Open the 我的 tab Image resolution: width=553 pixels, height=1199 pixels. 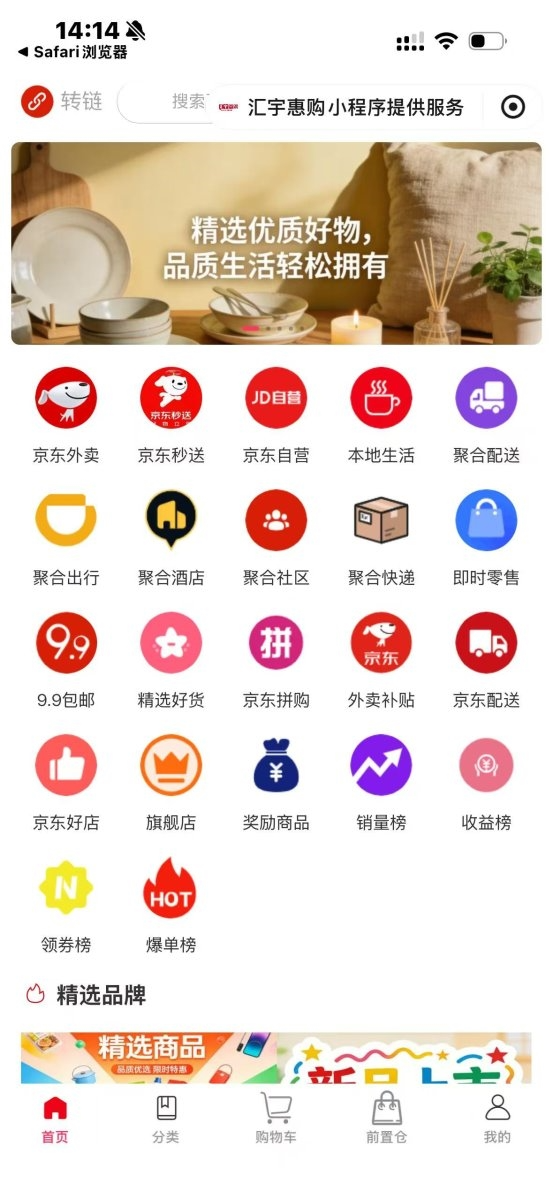[x=497, y=1119]
